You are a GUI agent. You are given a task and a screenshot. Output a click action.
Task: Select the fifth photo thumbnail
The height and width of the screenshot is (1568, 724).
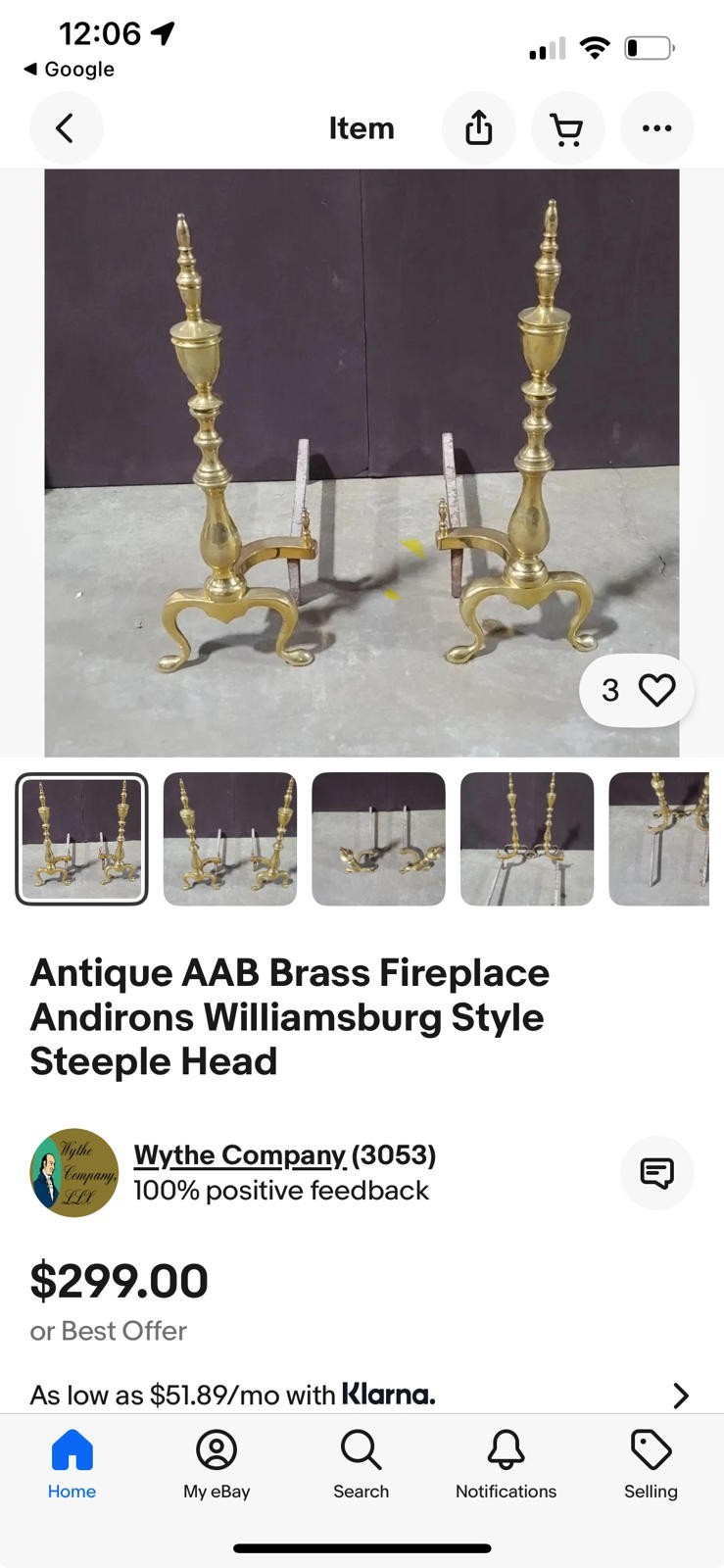coord(658,839)
